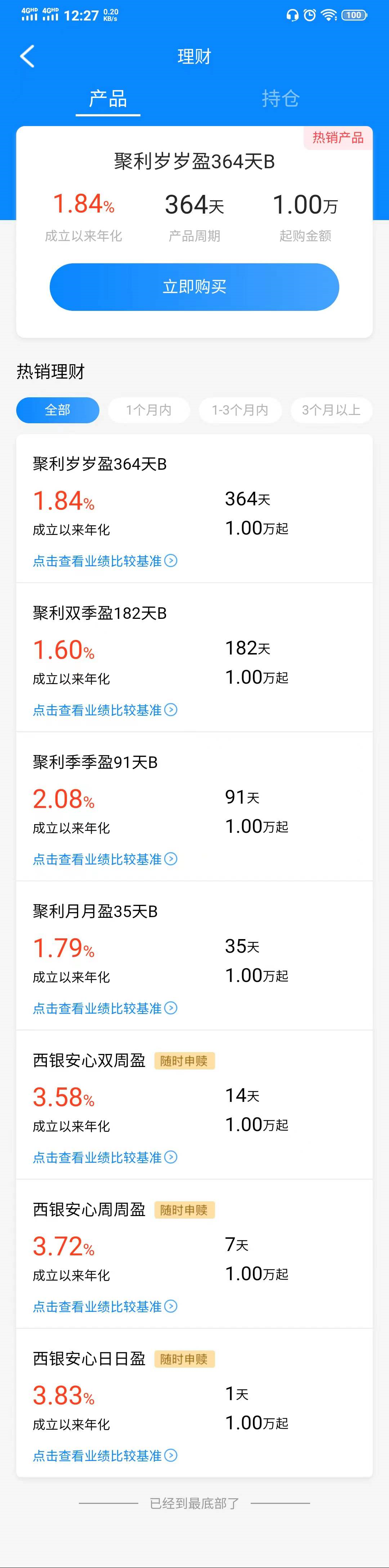This screenshot has width=389, height=1568.
Task: Switch to the 持仓 tab
Action: click(x=280, y=99)
